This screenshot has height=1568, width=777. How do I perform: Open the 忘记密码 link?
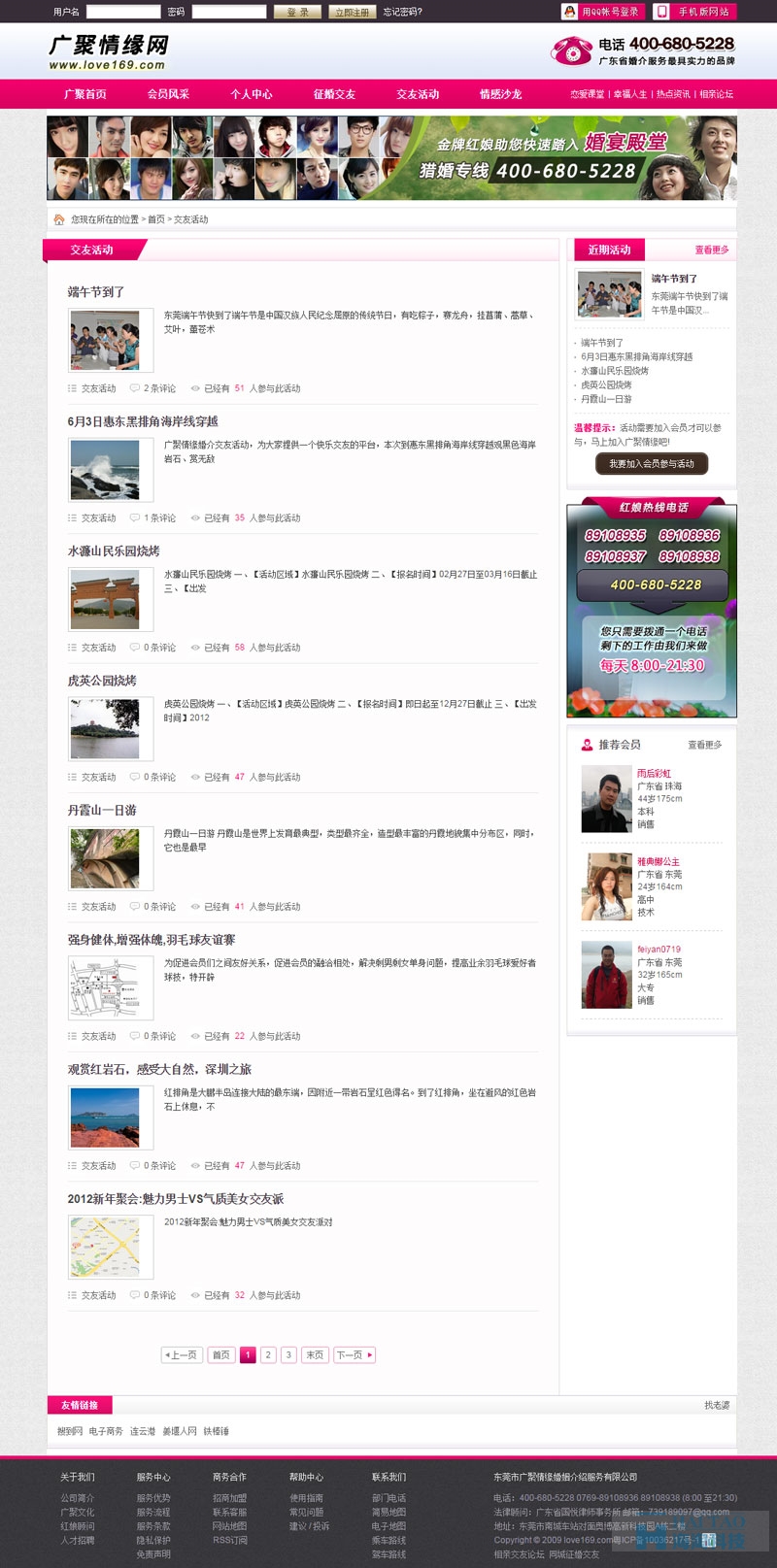[x=402, y=12]
